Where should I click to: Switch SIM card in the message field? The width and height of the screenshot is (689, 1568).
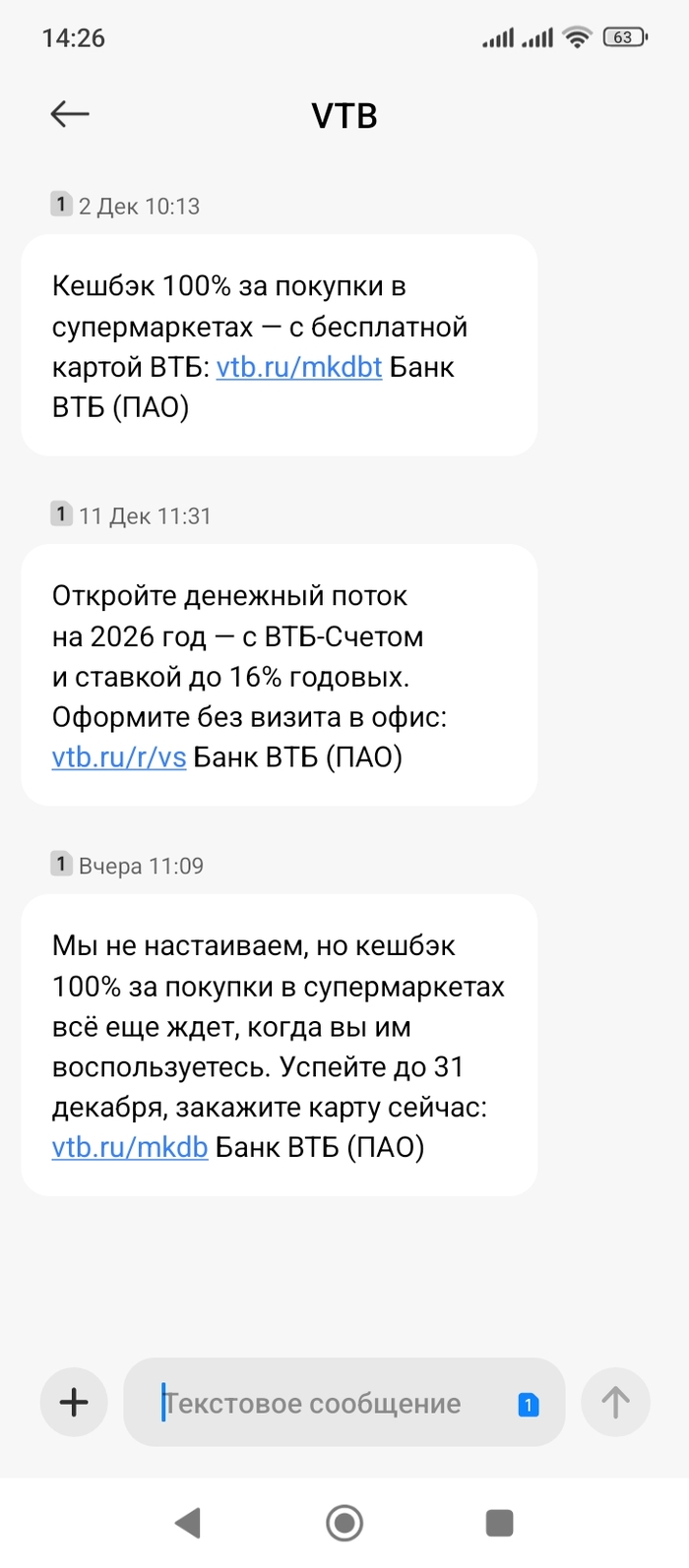point(529,1405)
